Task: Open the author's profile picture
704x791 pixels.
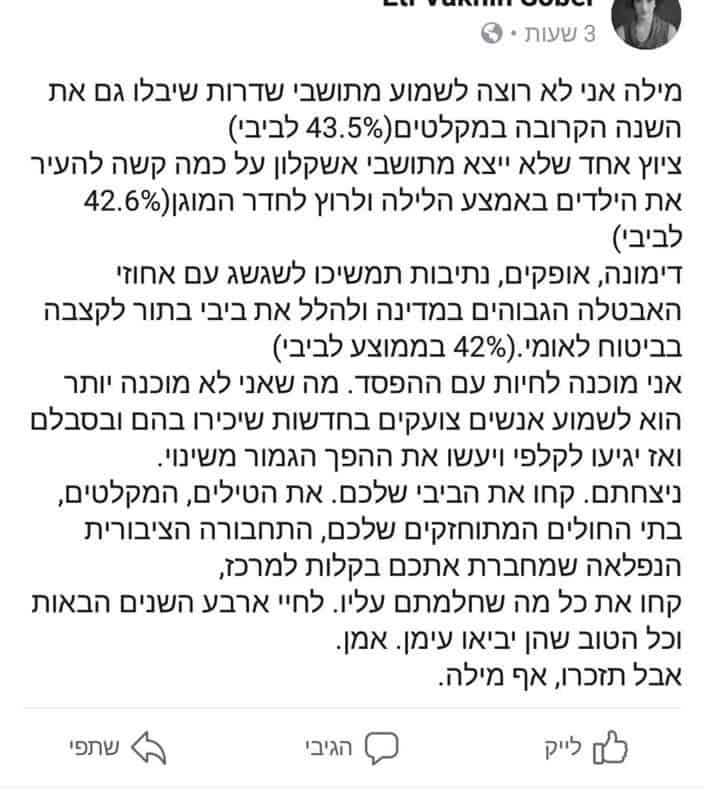Action: coord(644,22)
